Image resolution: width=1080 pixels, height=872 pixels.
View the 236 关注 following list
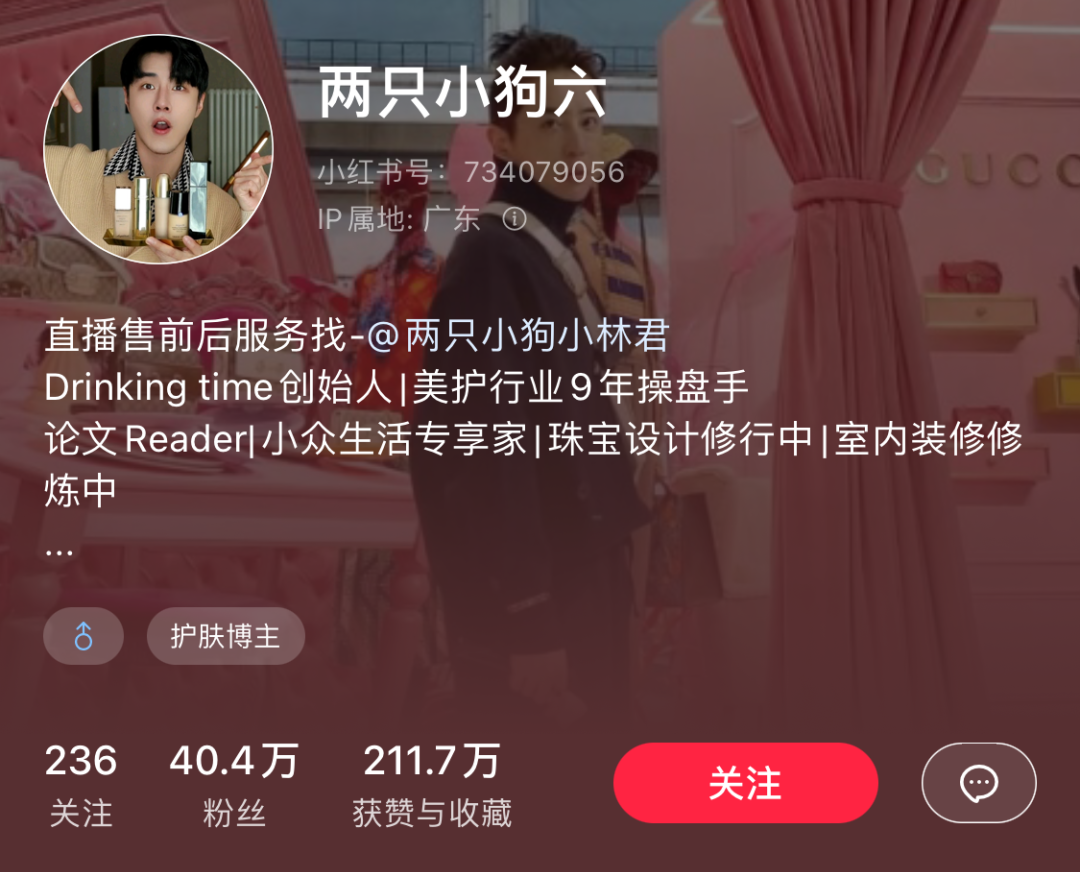click(81, 785)
